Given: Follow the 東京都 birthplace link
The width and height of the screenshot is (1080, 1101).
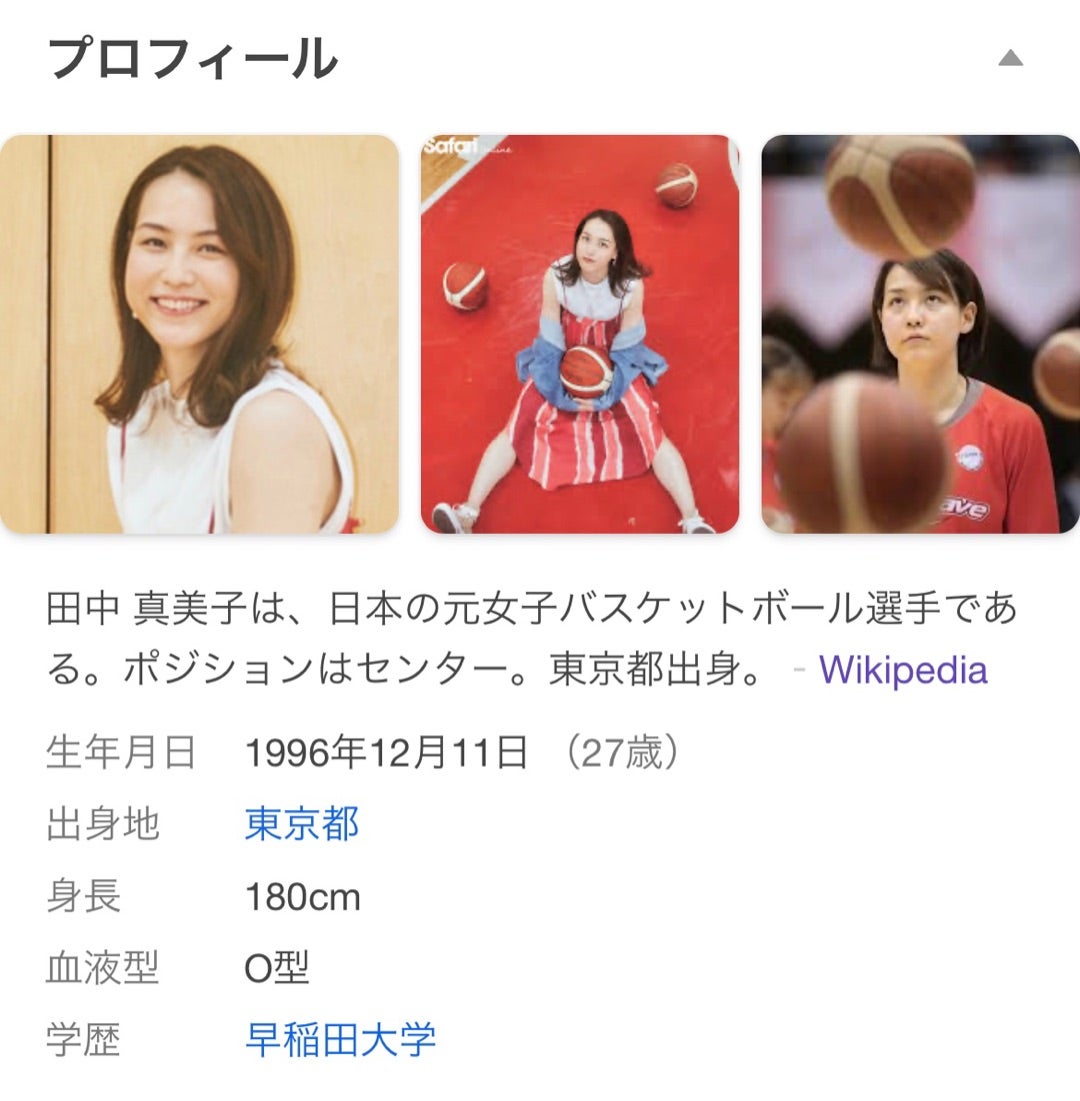Looking at the screenshot, I should click(301, 824).
